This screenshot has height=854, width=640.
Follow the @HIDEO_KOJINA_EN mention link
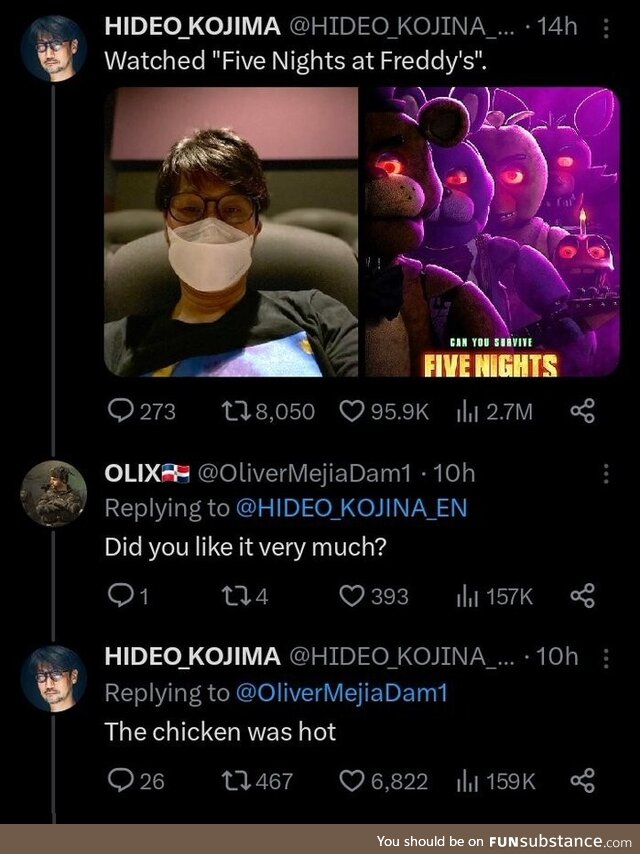(x=350, y=508)
